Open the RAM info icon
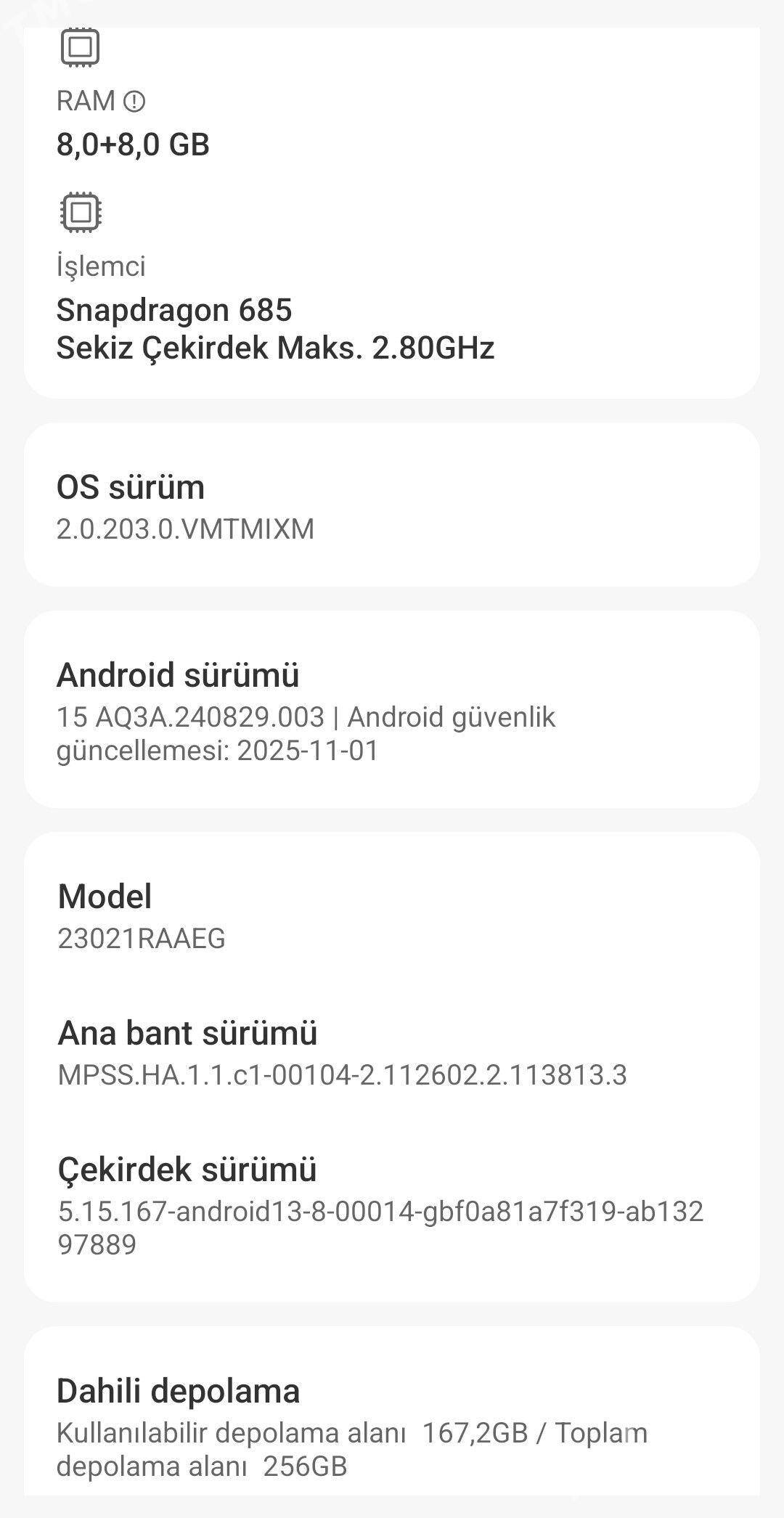Image resolution: width=784 pixels, height=1518 pixels. (x=134, y=101)
